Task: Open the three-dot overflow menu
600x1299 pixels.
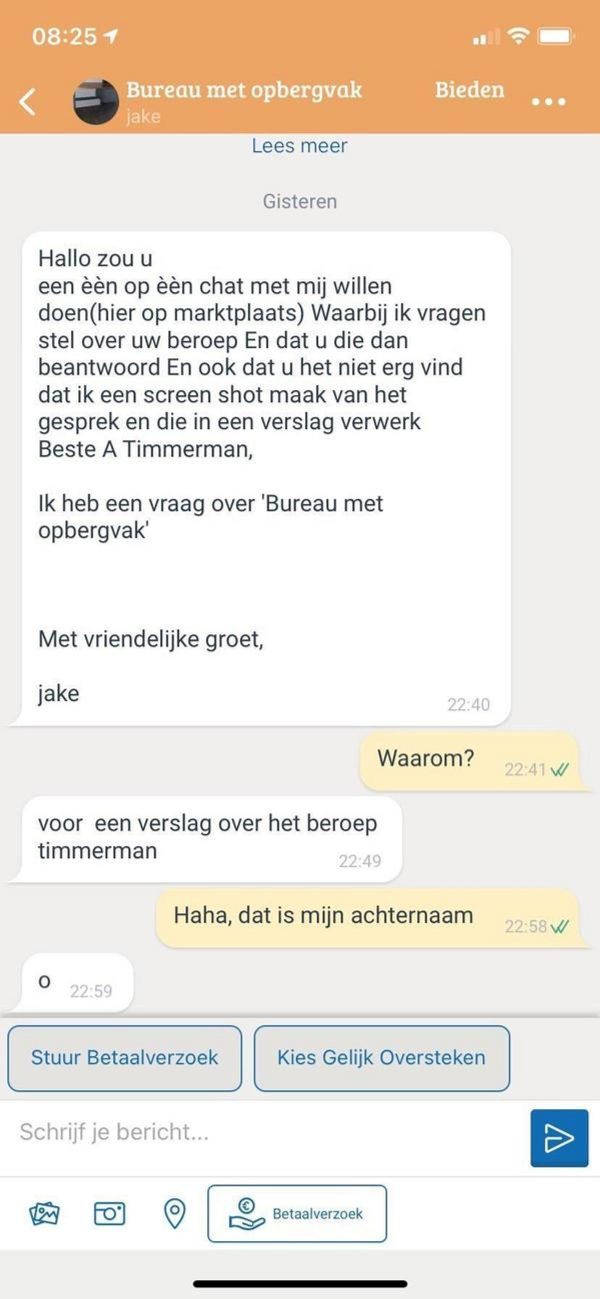Action: pyautogui.click(x=549, y=102)
